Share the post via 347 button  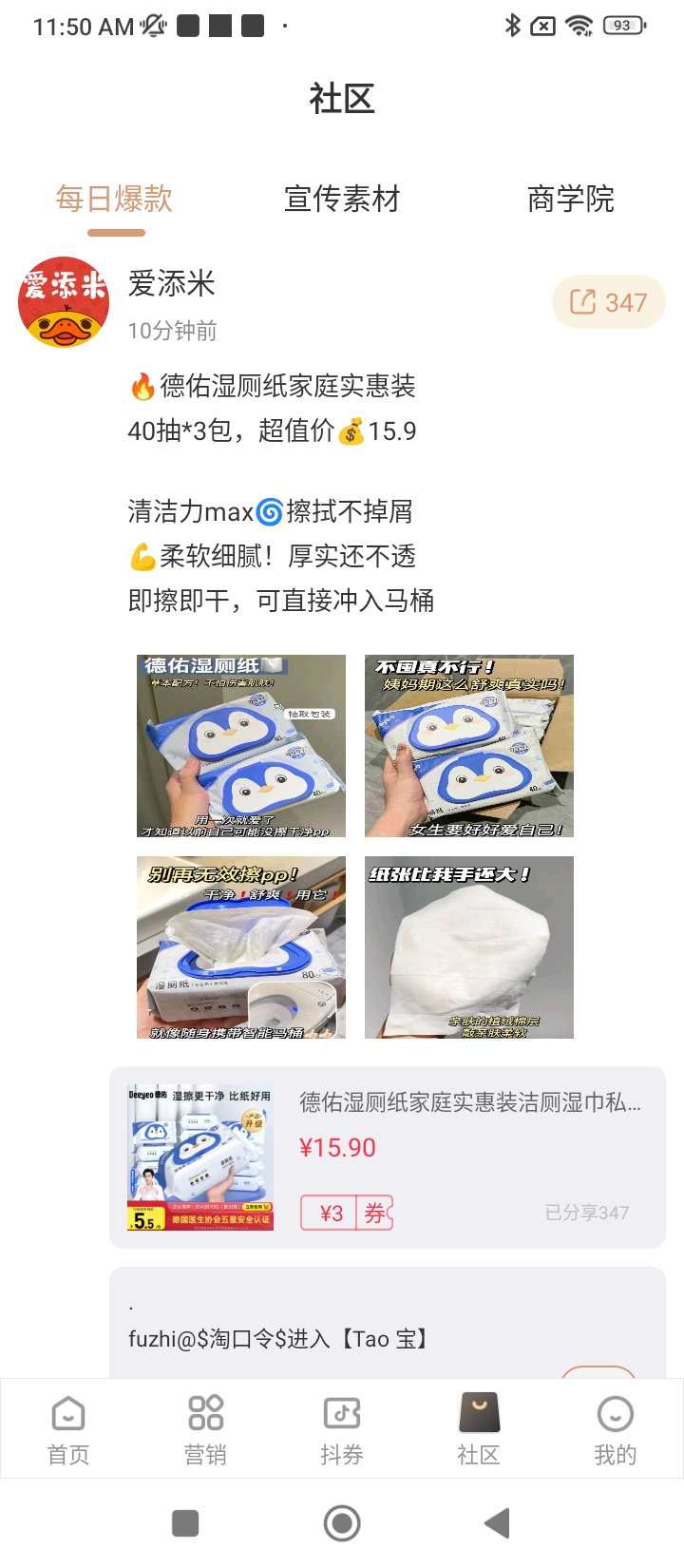tap(608, 302)
